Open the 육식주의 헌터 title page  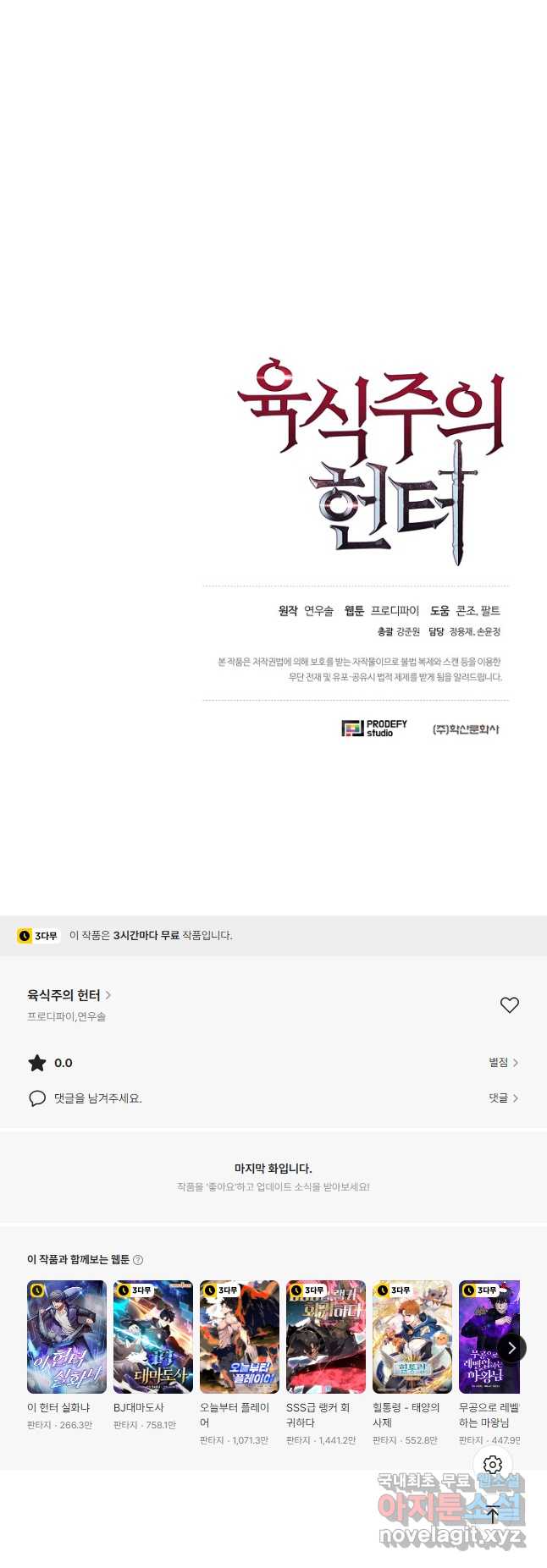click(x=69, y=995)
